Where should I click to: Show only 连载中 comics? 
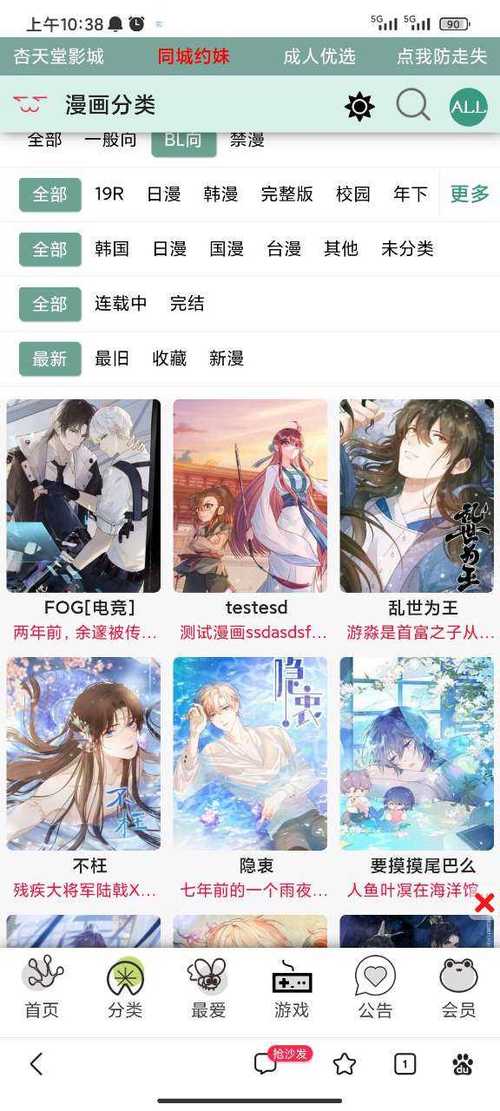121,303
